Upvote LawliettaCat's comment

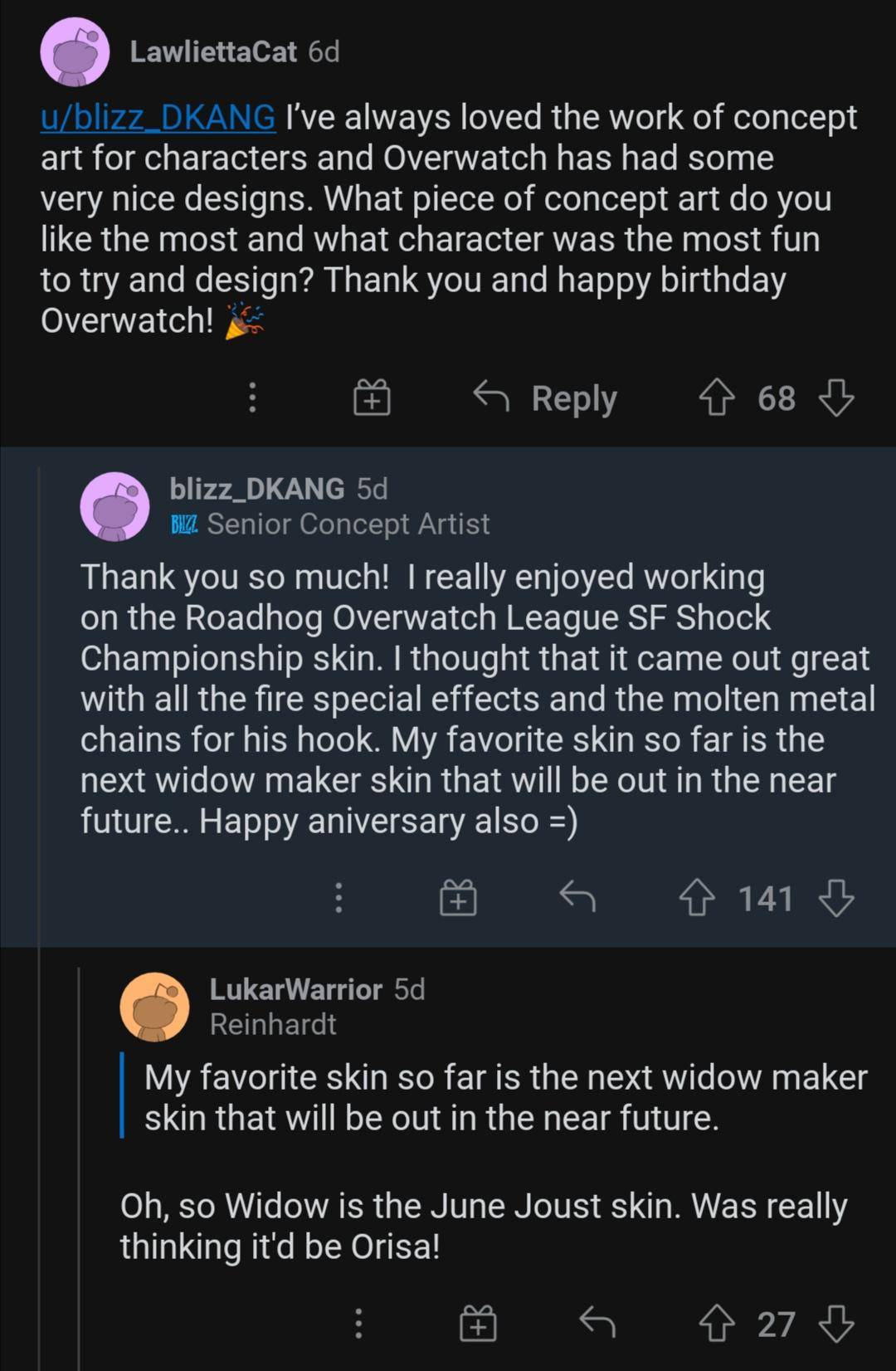718,398
